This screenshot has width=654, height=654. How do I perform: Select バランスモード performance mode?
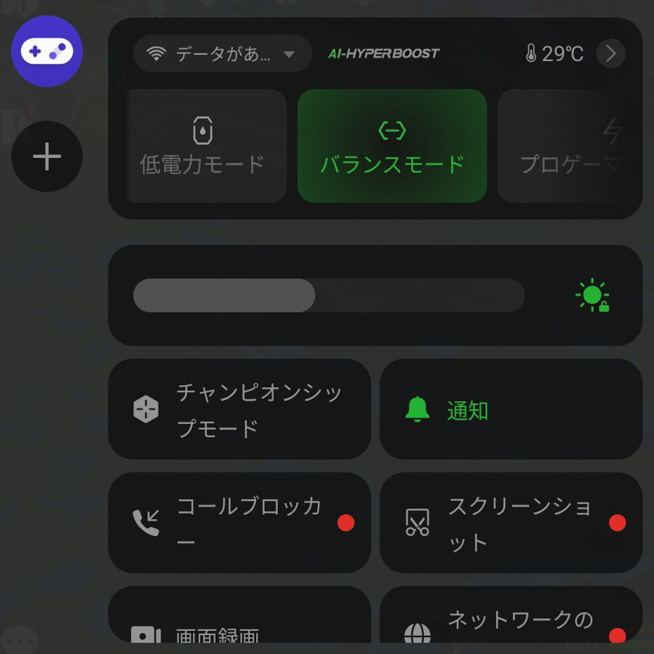(x=392, y=146)
